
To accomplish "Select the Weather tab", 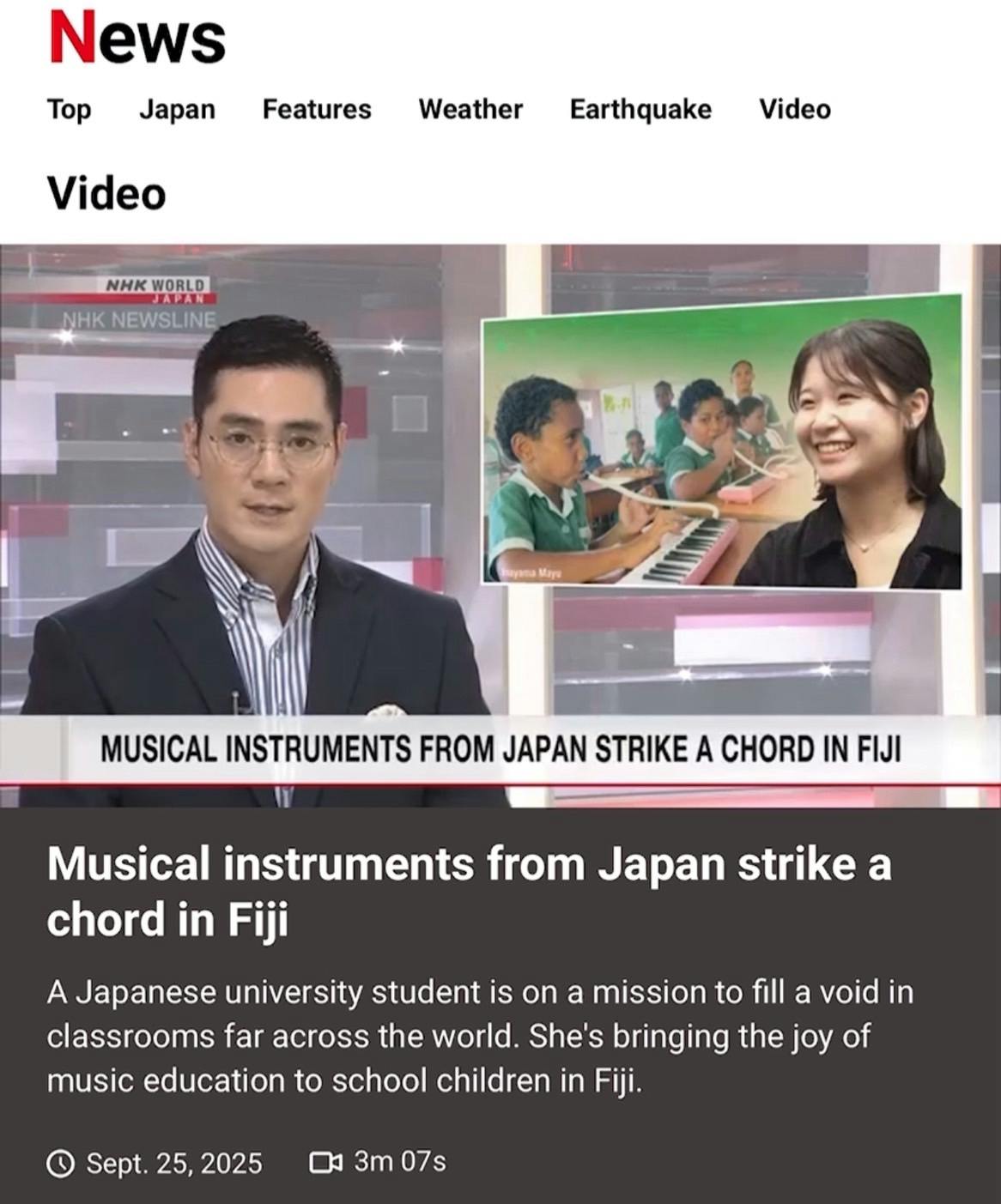I will pyautogui.click(x=470, y=110).
